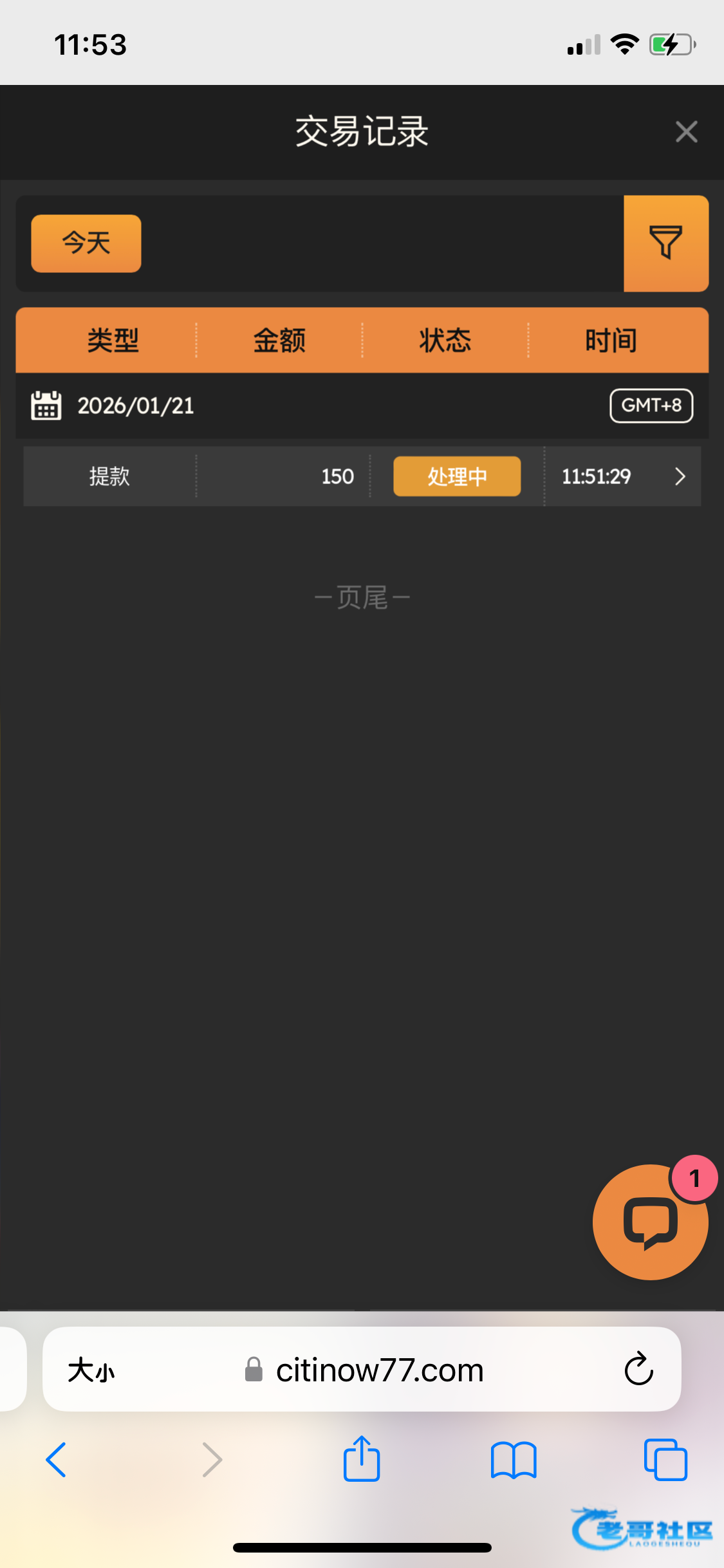Viewport: 724px width, 1568px height.
Task: Open Safari bookmarks
Action: [513, 1459]
